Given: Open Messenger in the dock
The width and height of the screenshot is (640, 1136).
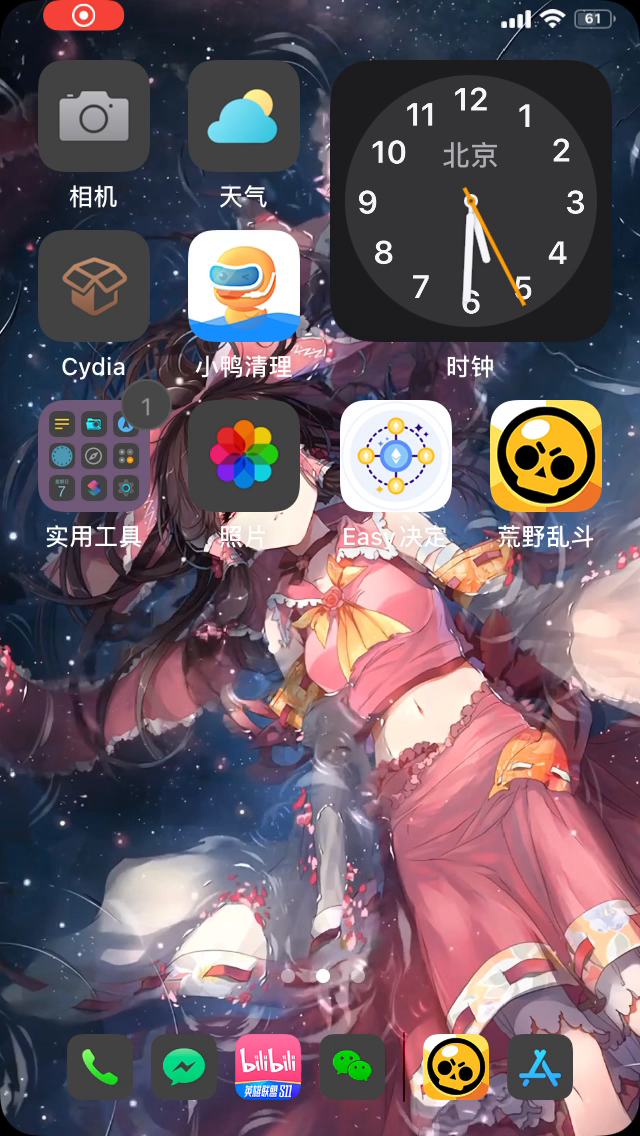Looking at the screenshot, I should point(184,1067).
